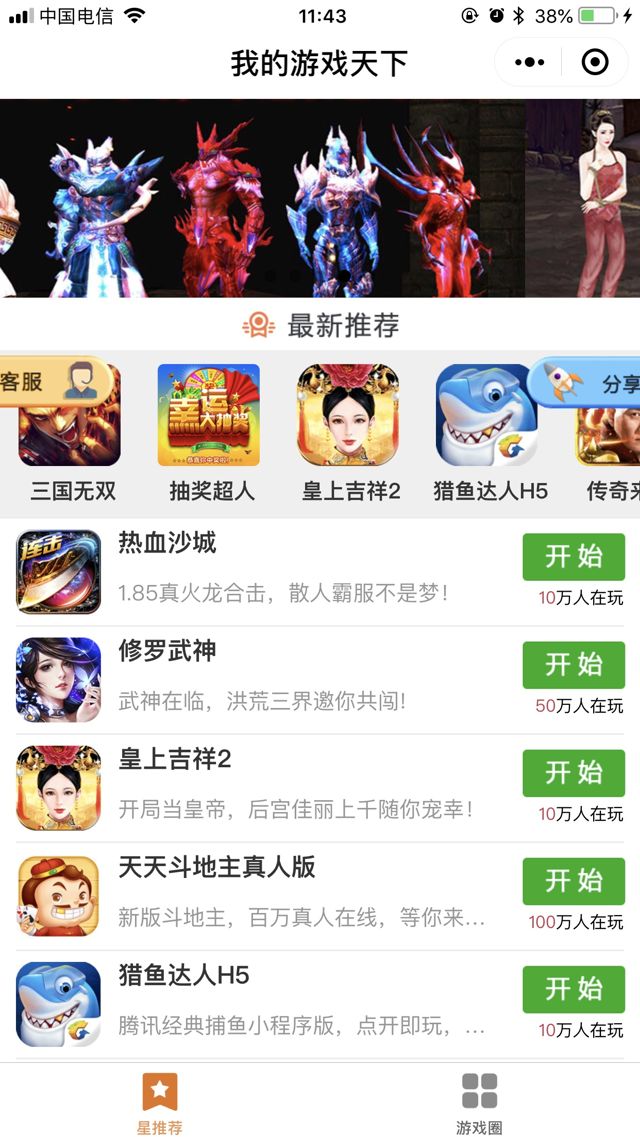Start 皇上吉祥2 from the game list

573,773
